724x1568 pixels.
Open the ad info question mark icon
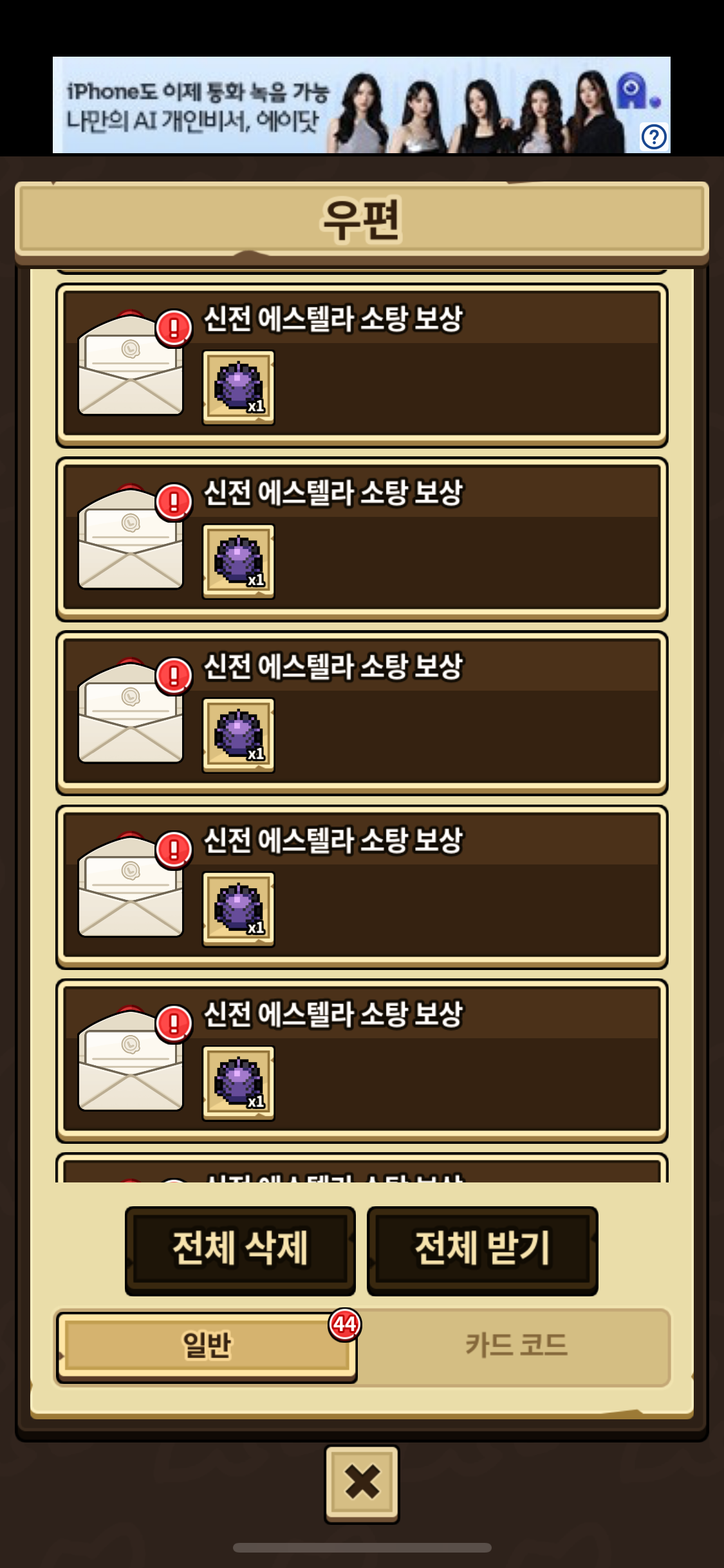click(654, 136)
